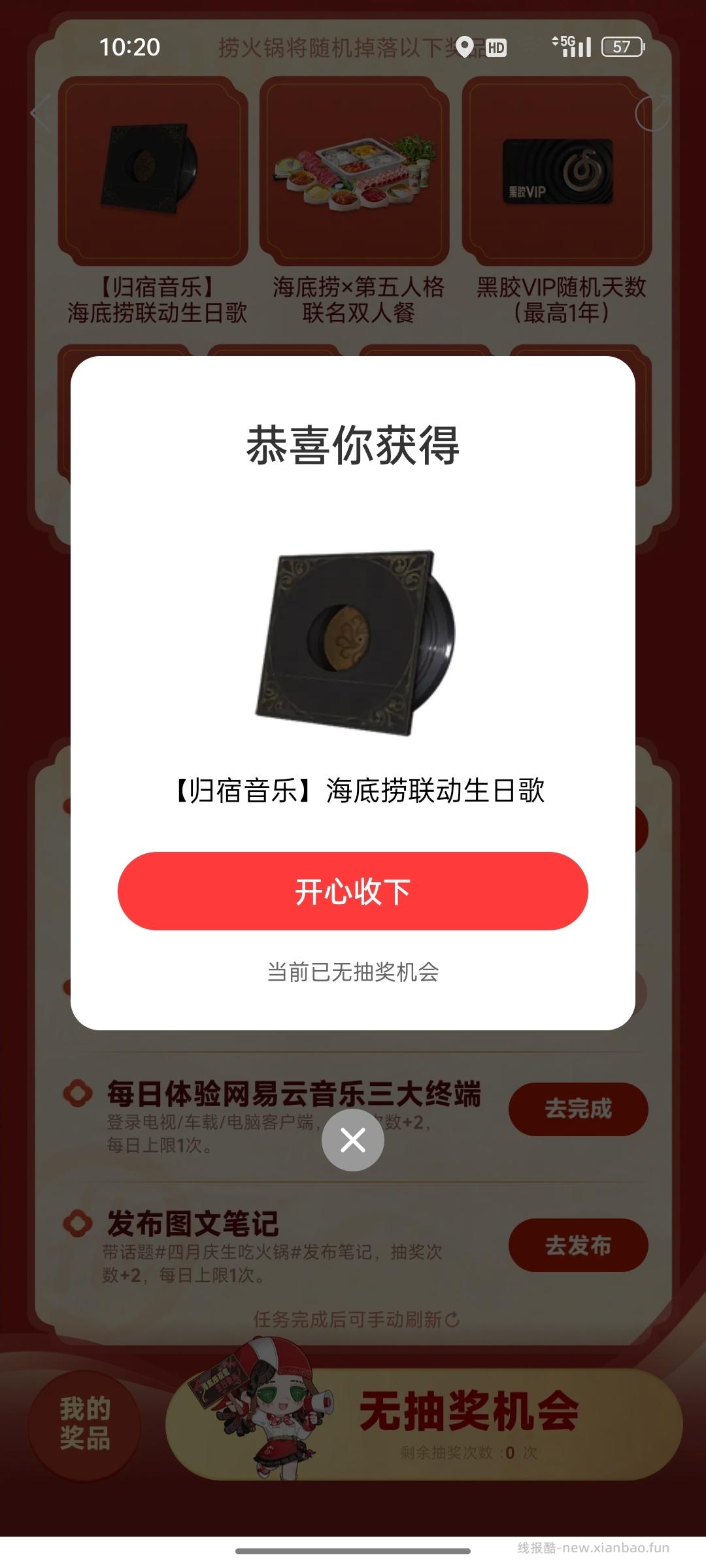Tap 去完成 for the daily terminal task

pos(579,1109)
